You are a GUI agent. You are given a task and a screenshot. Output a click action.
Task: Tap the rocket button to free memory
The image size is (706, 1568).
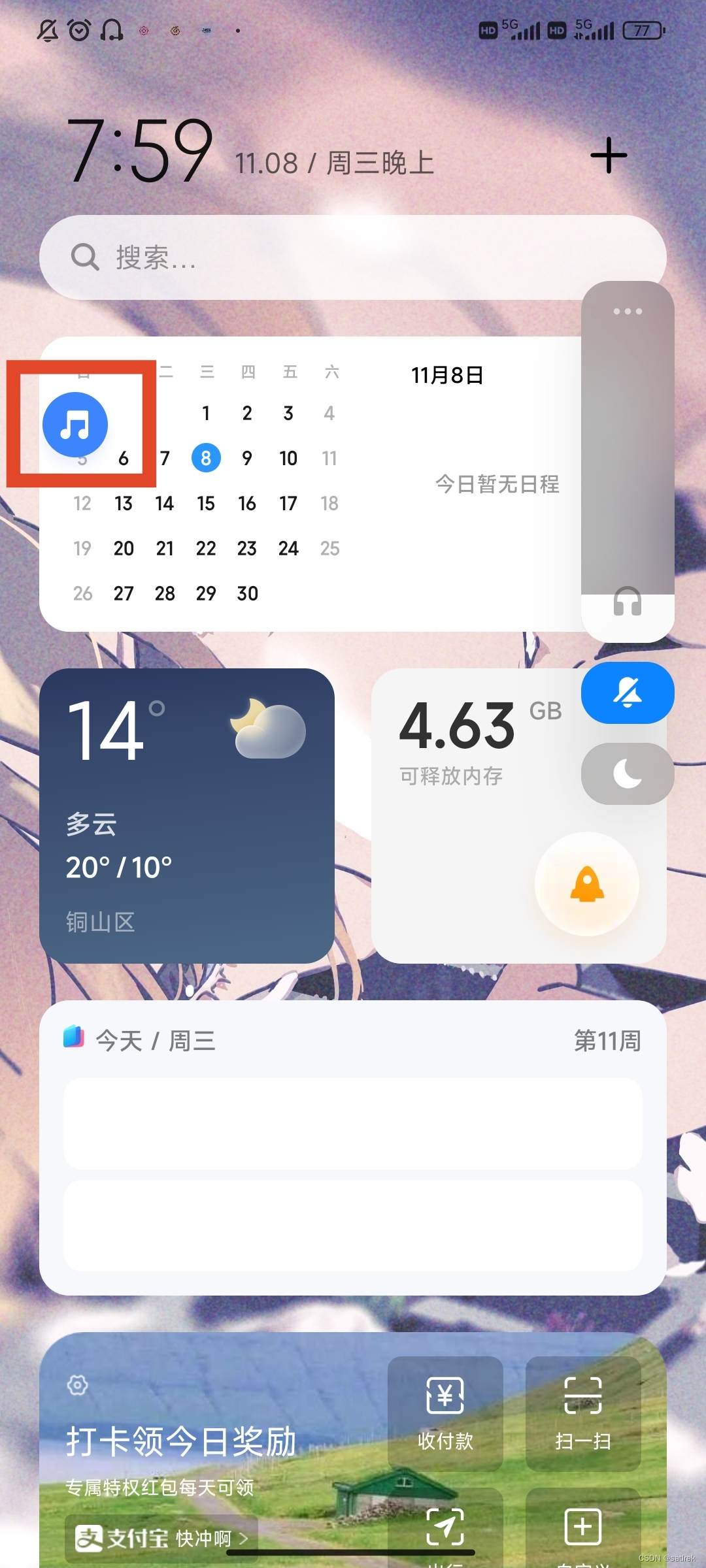pyautogui.click(x=587, y=884)
